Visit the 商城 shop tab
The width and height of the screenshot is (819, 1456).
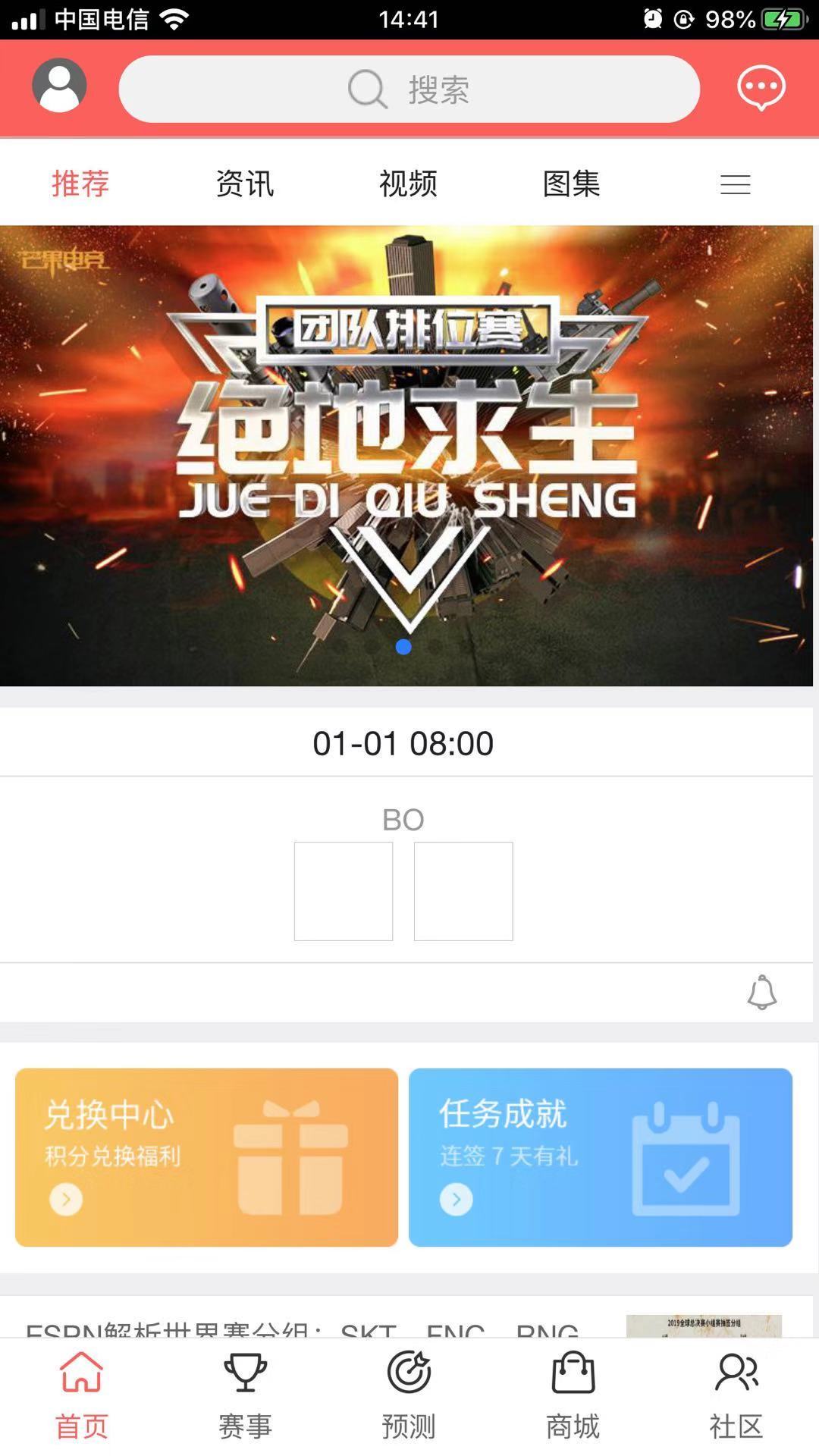[573, 1395]
